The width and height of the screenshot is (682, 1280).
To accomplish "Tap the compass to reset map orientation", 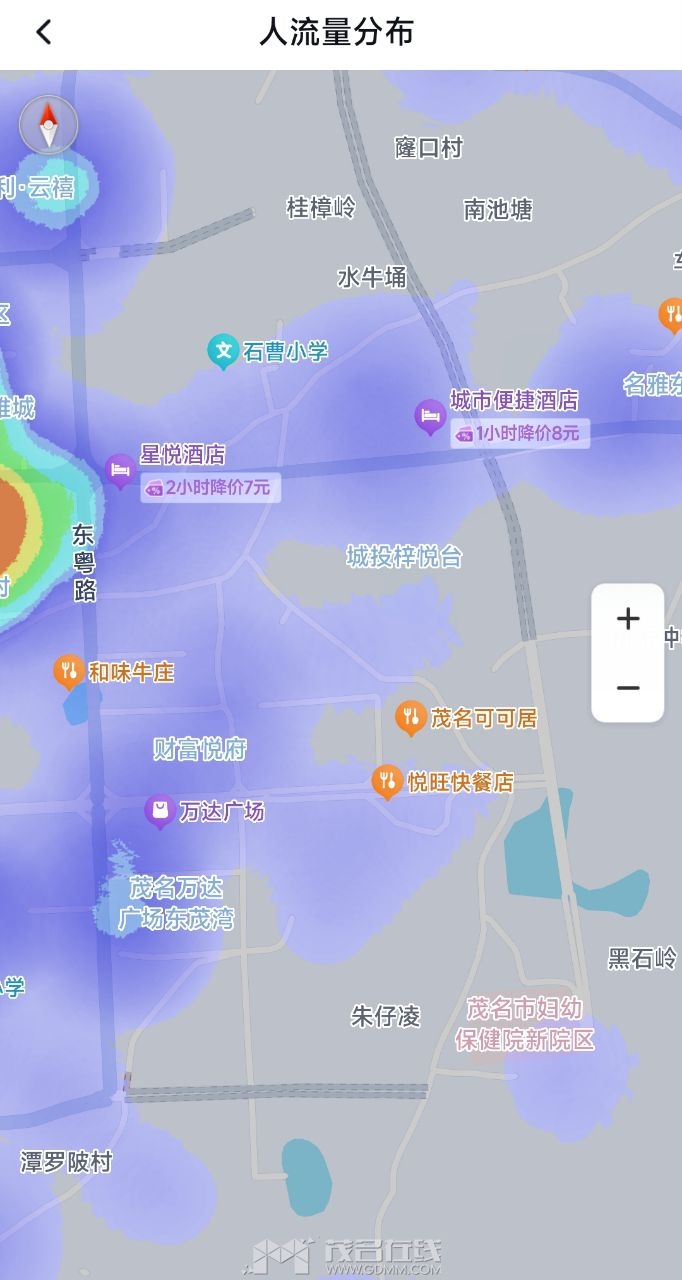I will click(48, 125).
